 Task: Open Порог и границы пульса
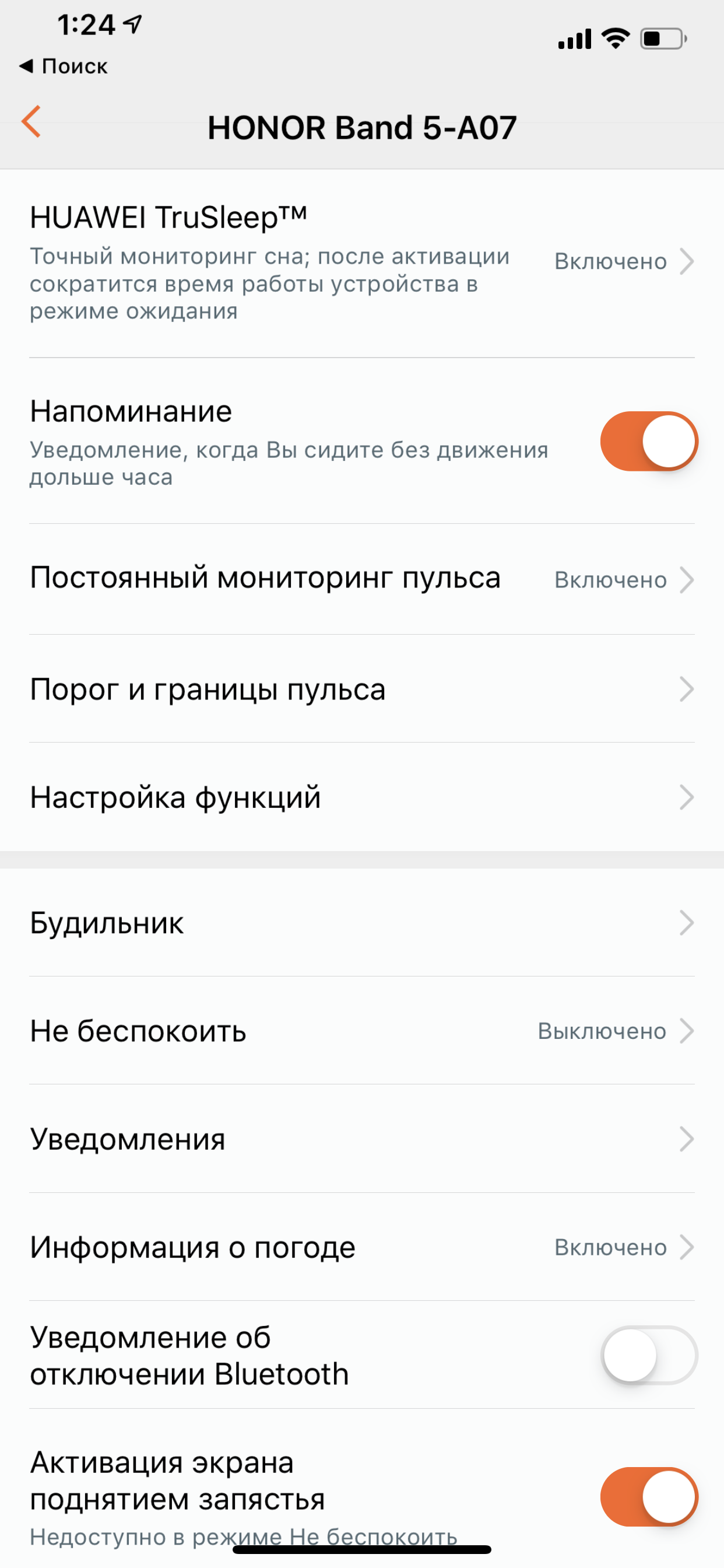pyautogui.click(x=361, y=689)
